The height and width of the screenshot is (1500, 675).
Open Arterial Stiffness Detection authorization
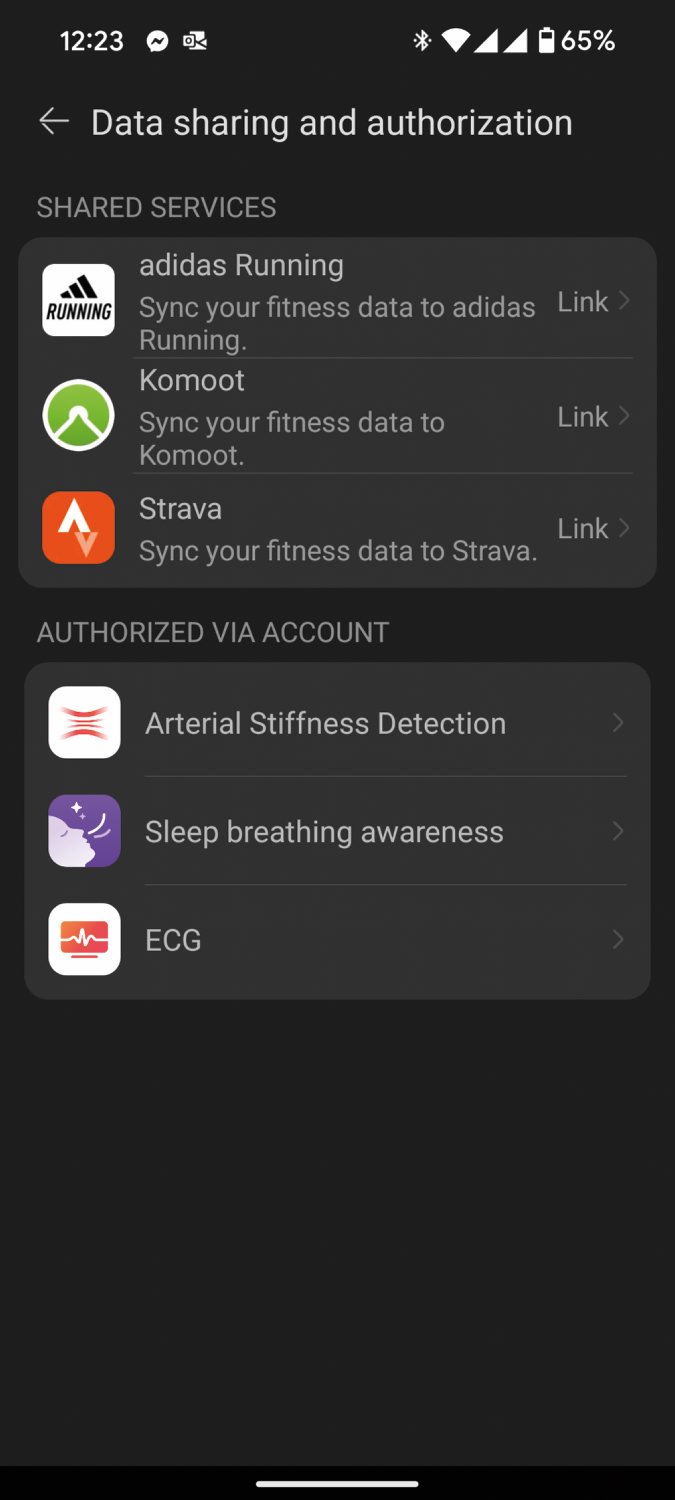(337, 723)
